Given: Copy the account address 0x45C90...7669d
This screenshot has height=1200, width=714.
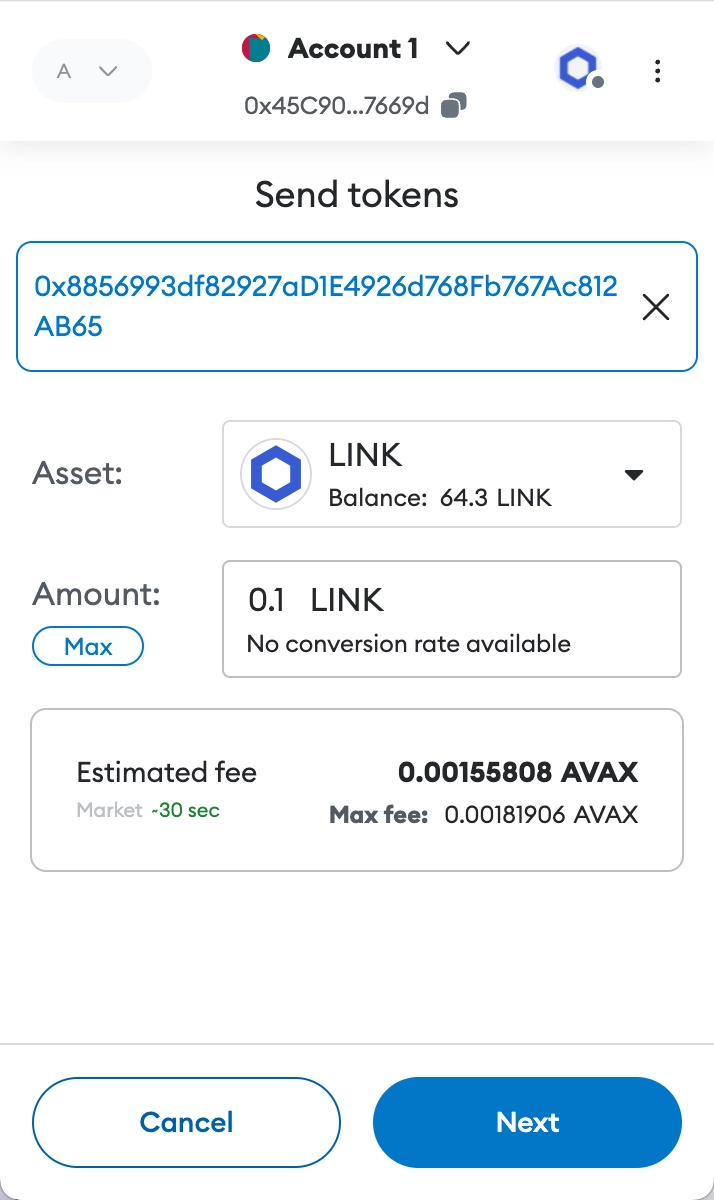Looking at the screenshot, I should coord(454,105).
